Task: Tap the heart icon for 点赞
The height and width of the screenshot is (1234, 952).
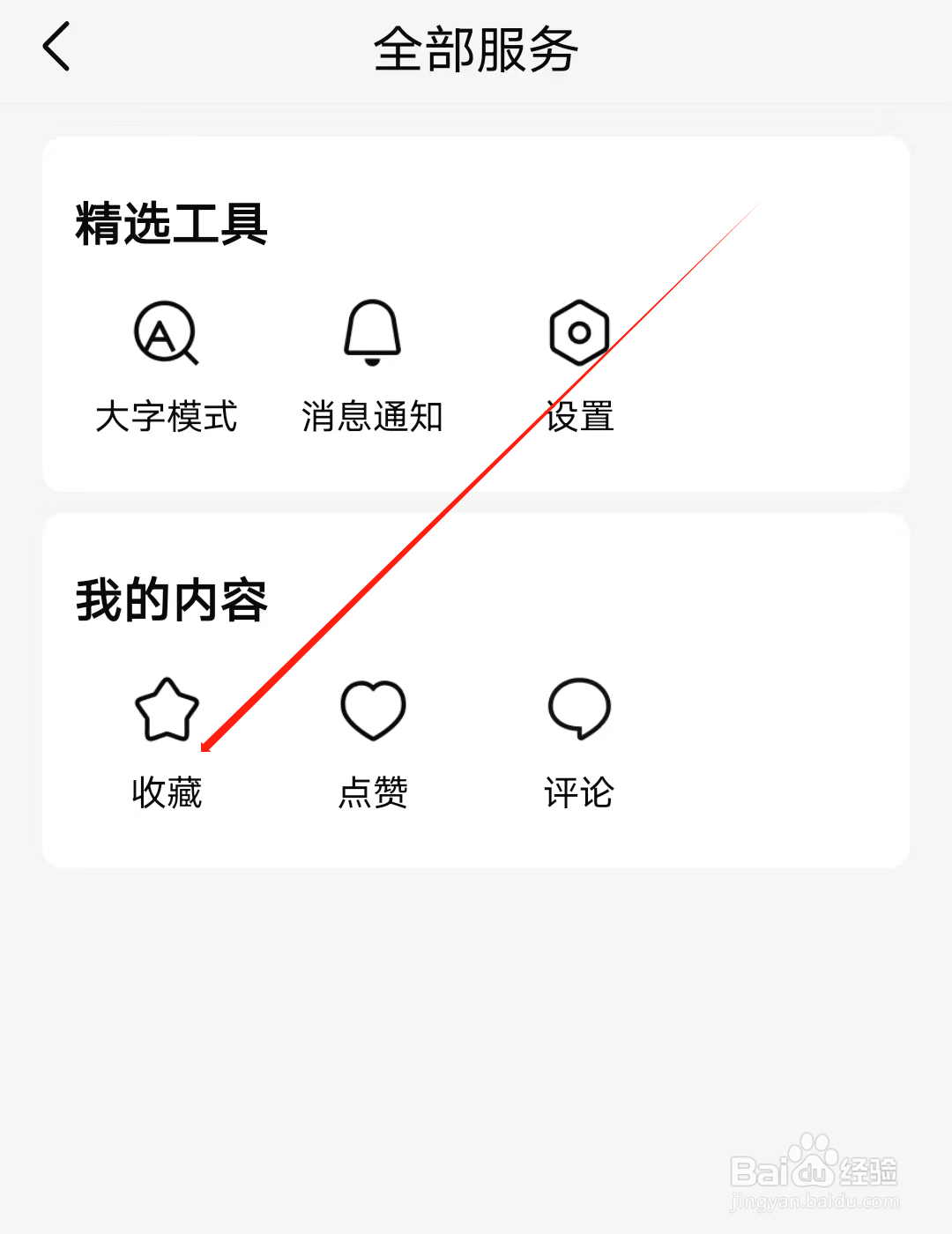Action: (x=372, y=711)
